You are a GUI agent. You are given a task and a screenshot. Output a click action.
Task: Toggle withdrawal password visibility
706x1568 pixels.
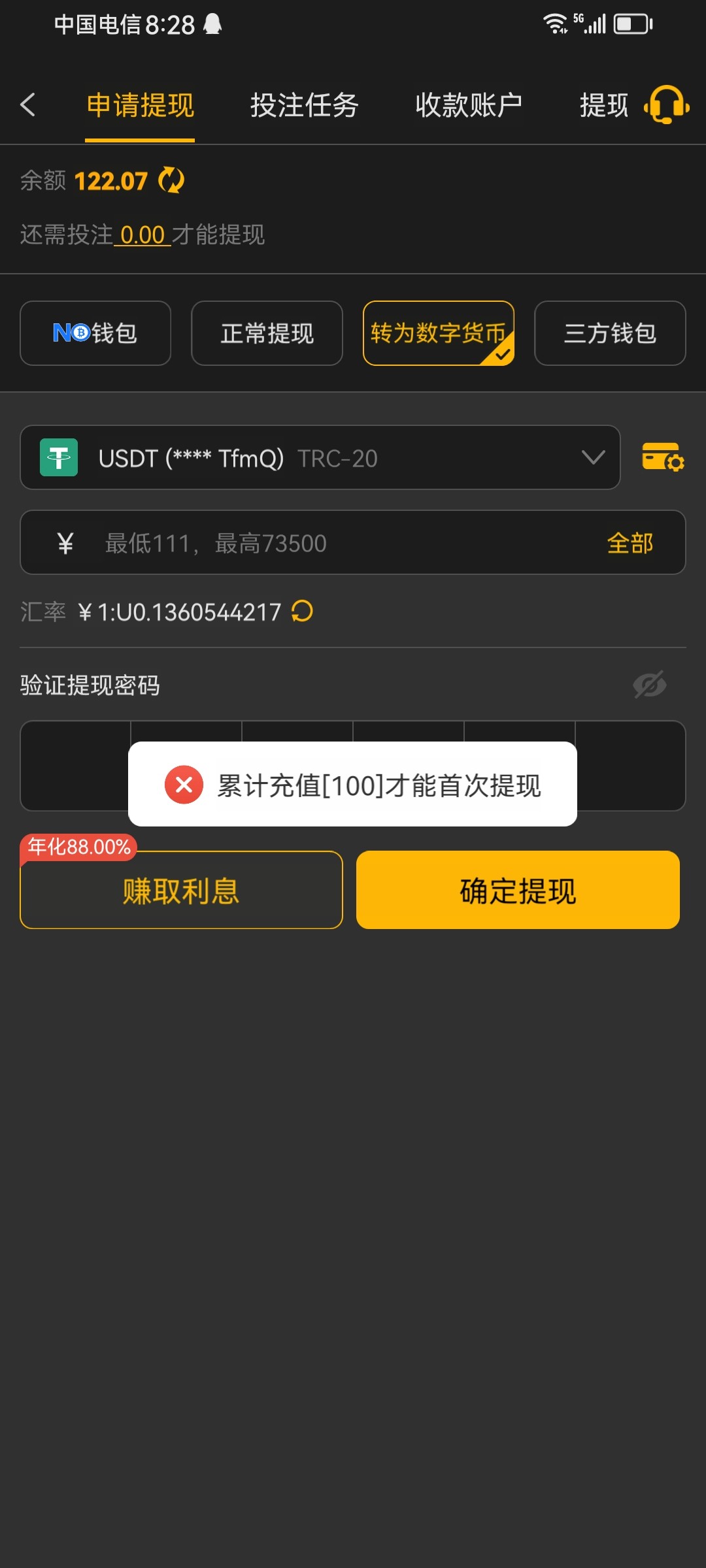[649, 685]
